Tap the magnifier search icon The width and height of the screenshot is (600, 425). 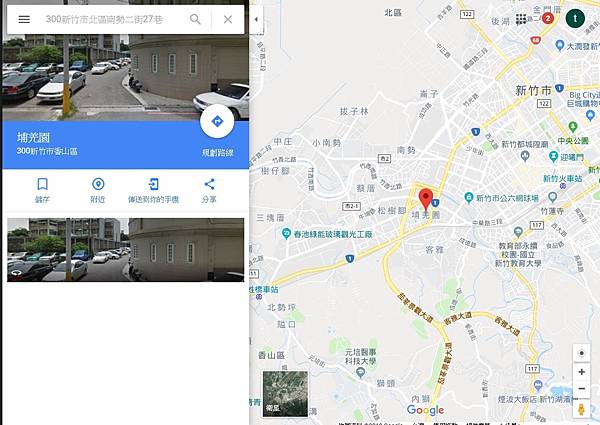tap(195, 19)
